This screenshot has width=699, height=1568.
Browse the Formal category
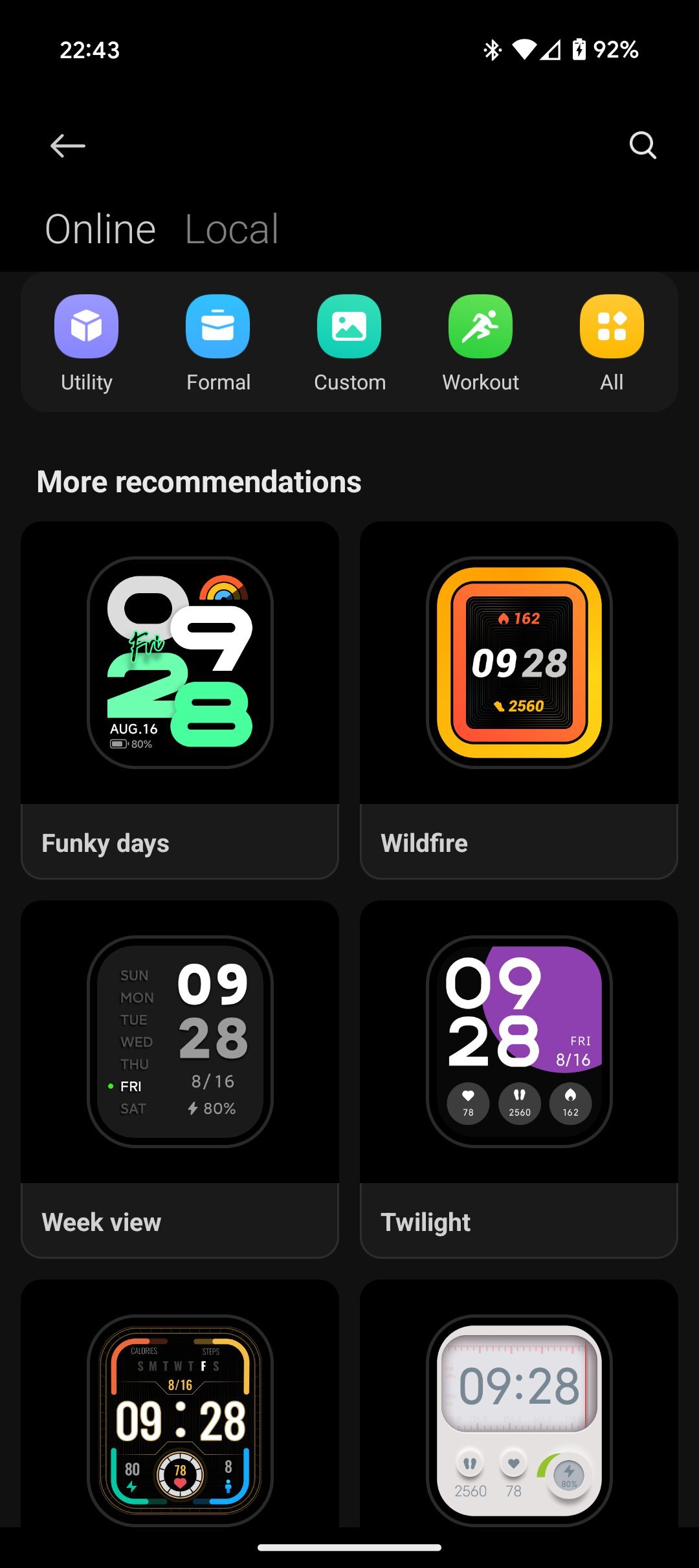218,343
